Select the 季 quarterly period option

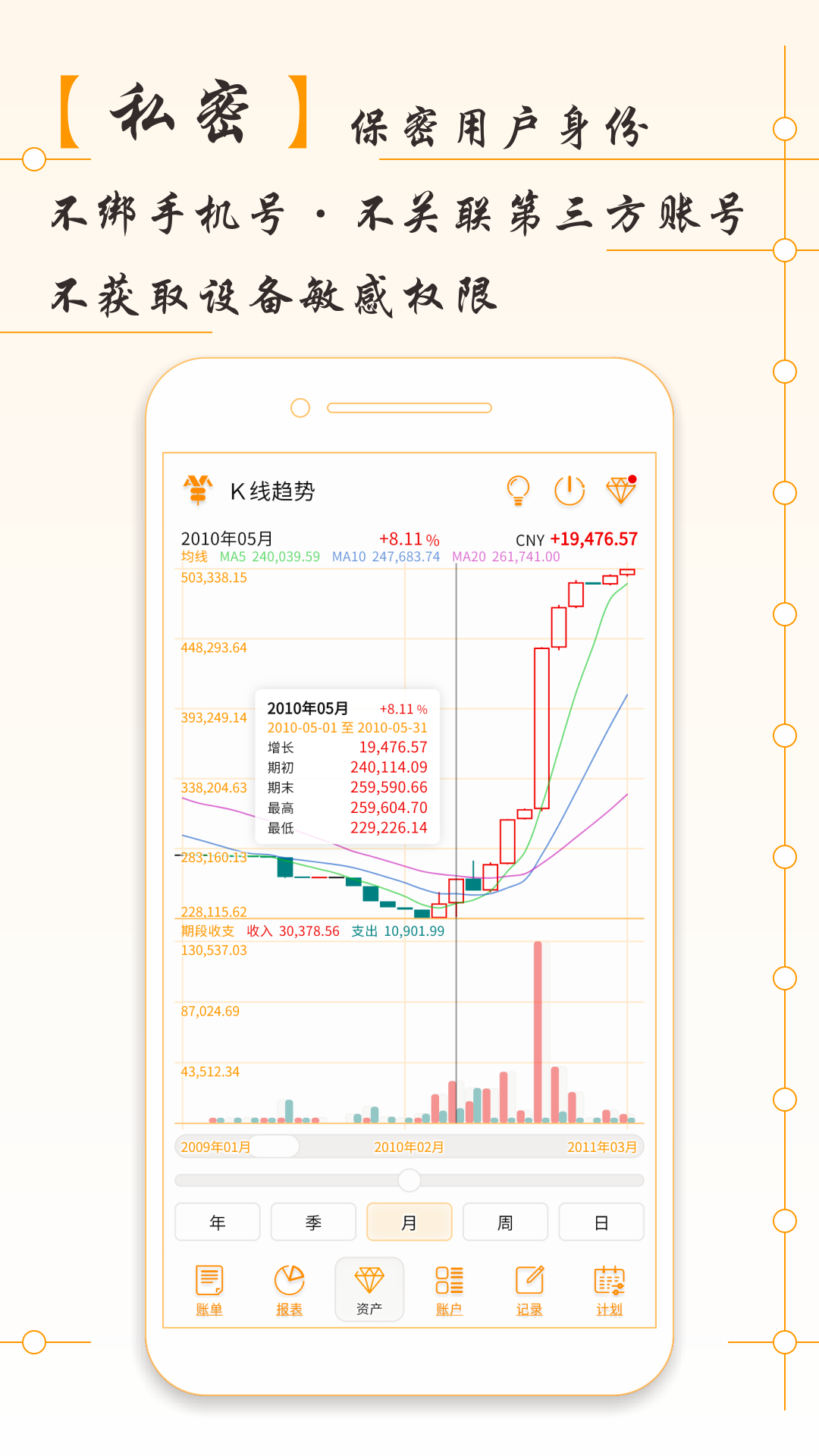(313, 1222)
